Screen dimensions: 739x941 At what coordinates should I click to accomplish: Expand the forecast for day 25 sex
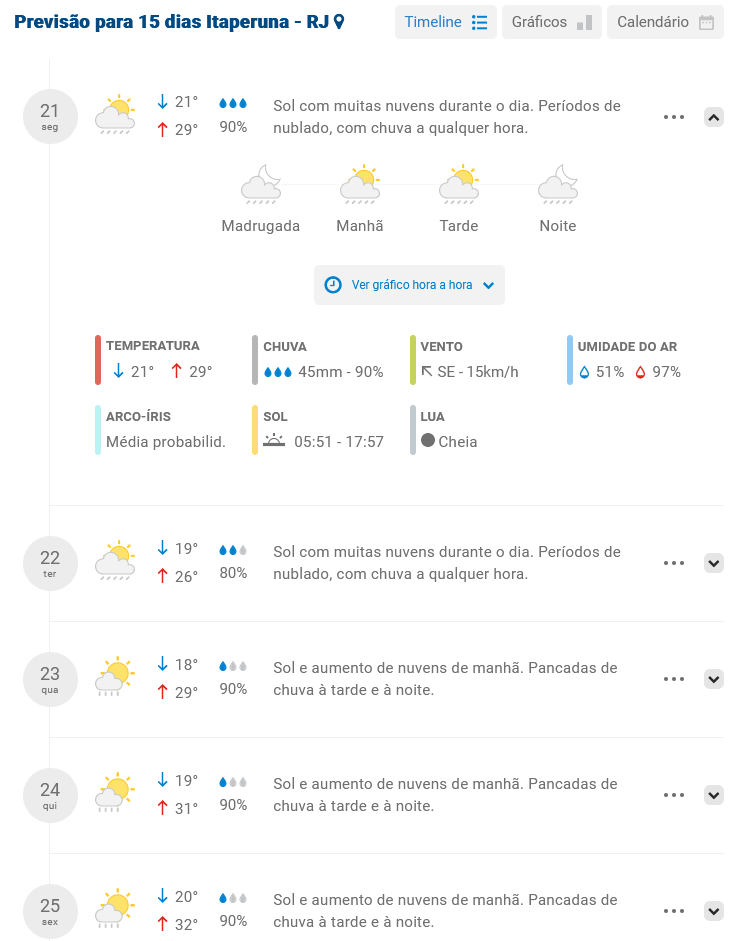[714, 911]
